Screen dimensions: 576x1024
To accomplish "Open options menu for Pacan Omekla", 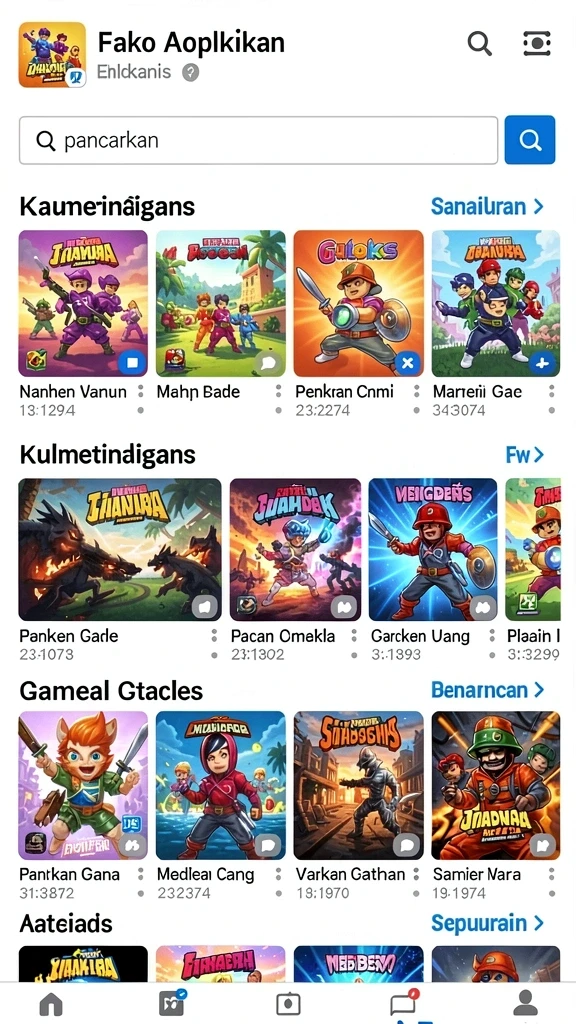I will pyautogui.click(x=354, y=636).
